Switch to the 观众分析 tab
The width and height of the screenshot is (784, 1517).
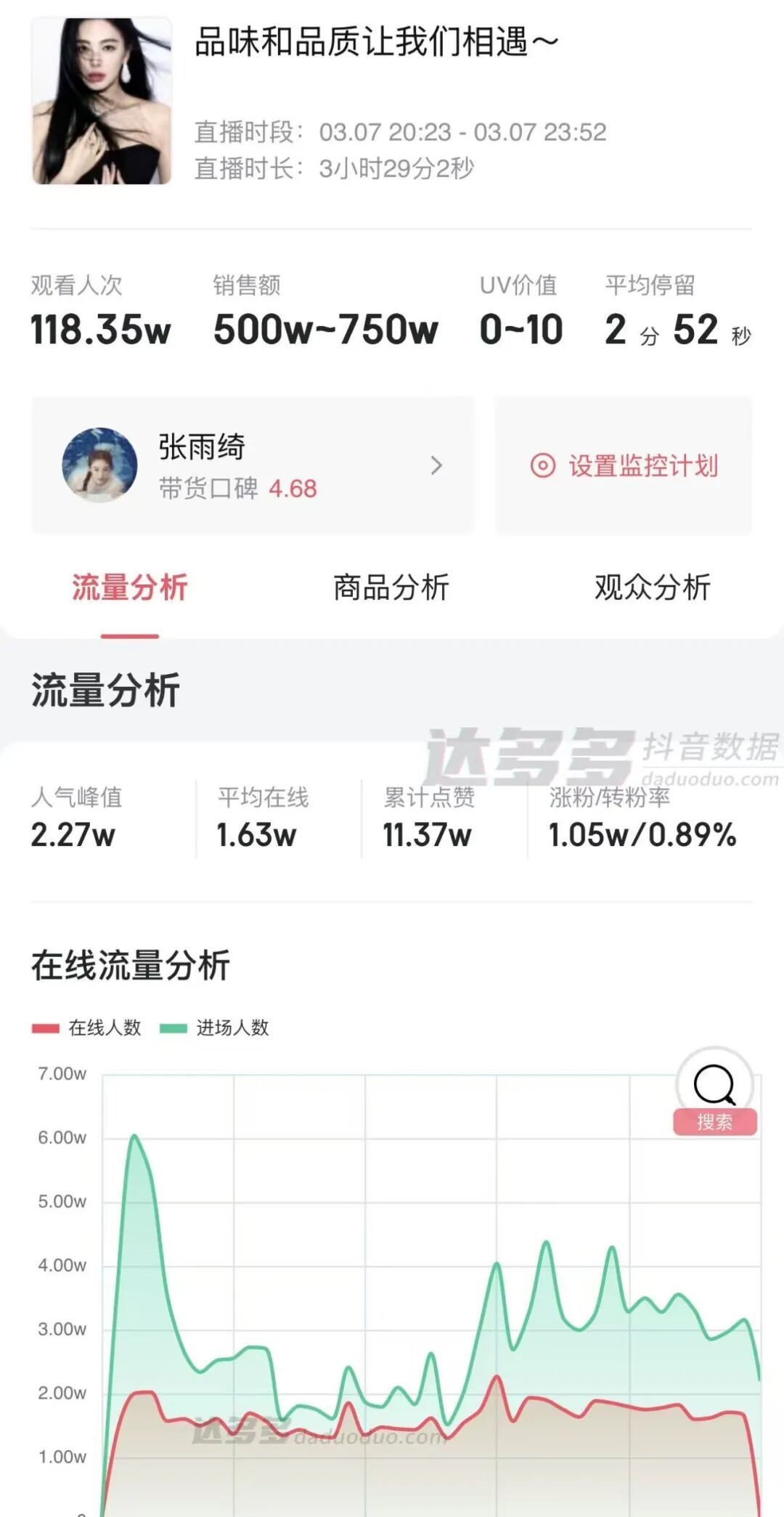[x=652, y=587]
